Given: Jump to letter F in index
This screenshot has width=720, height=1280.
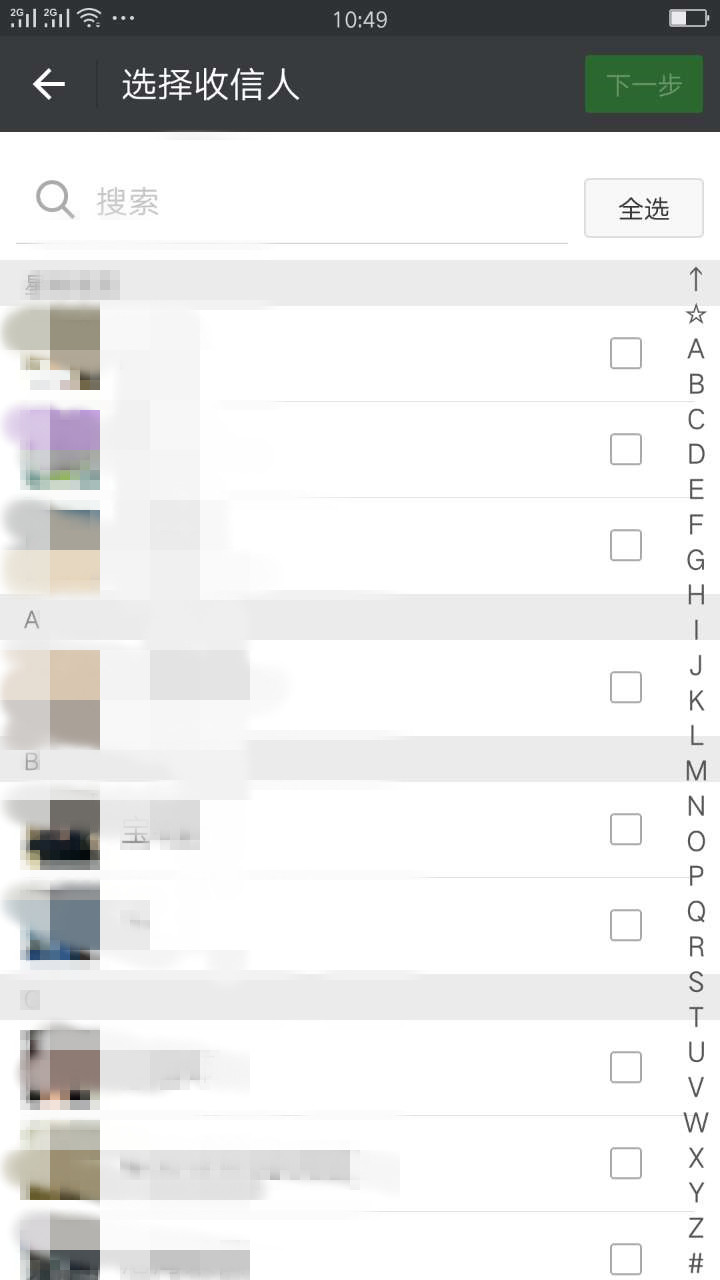Looking at the screenshot, I should click(696, 525).
